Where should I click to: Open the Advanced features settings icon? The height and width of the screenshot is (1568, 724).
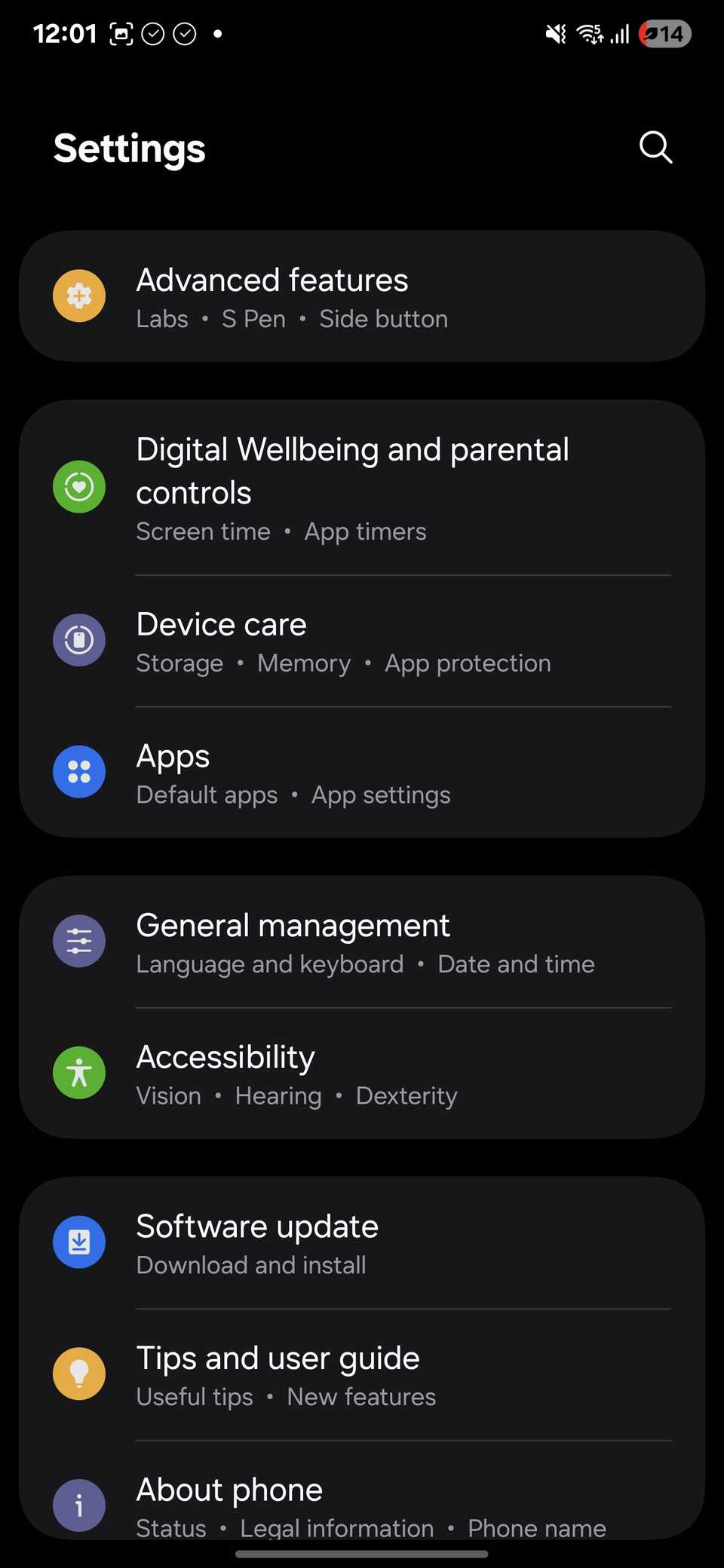(x=78, y=296)
